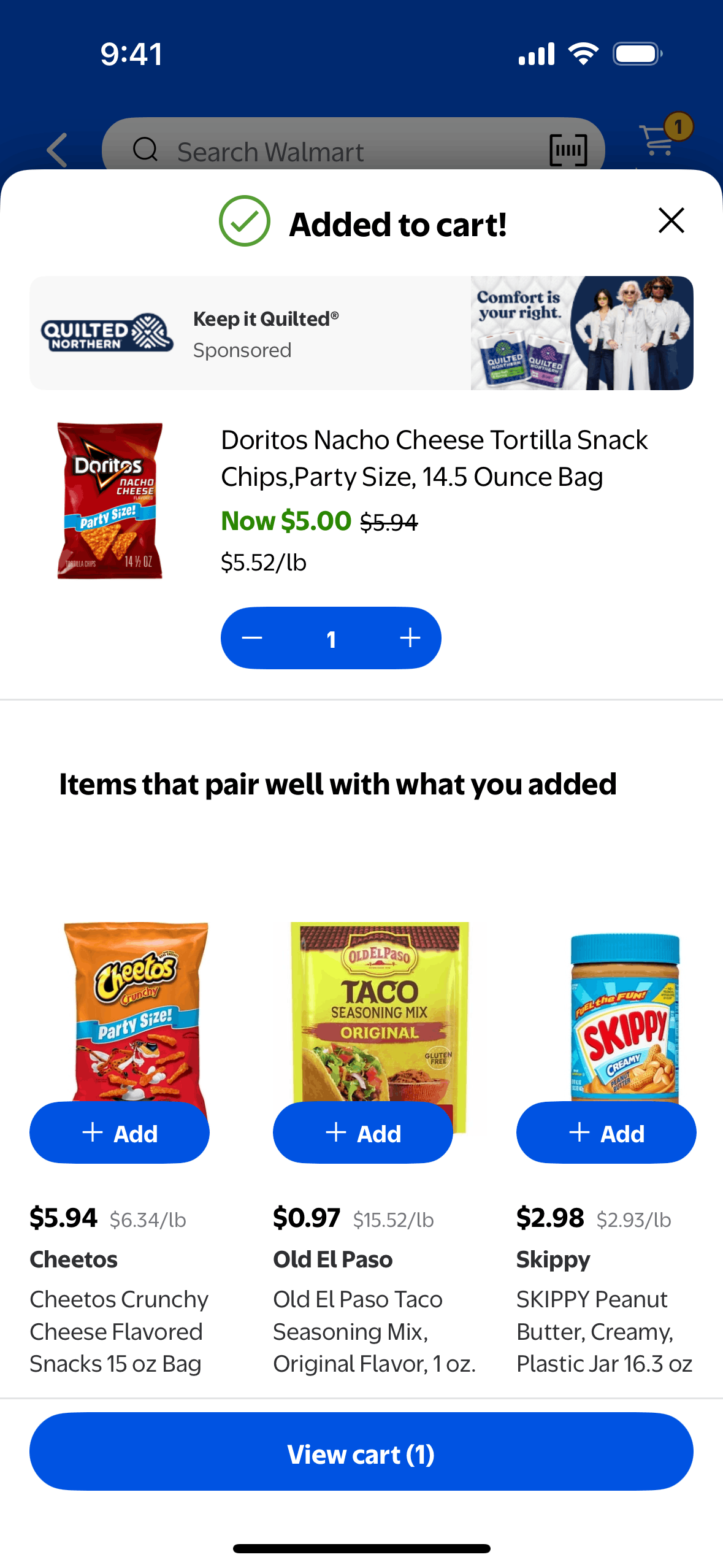Open the Cheetos Crunchy product details
The image size is (723, 1568).
pyautogui.click(x=119, y=1331)
